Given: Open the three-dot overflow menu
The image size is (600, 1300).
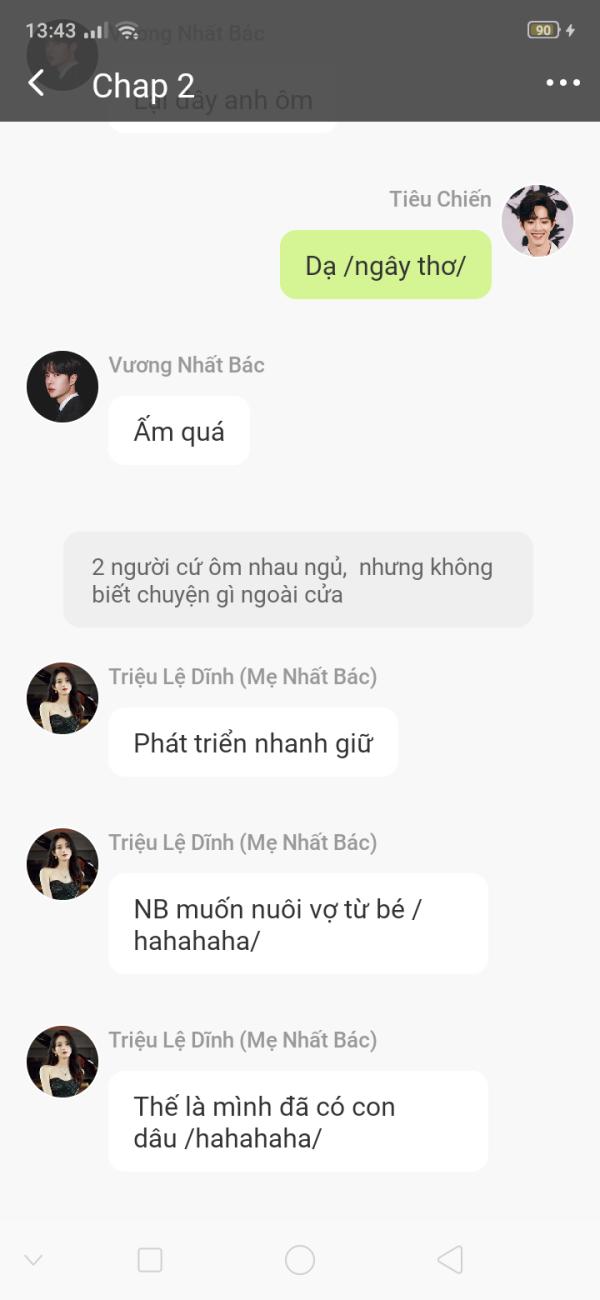Looking at the screenshot, I should click(563, 84).
